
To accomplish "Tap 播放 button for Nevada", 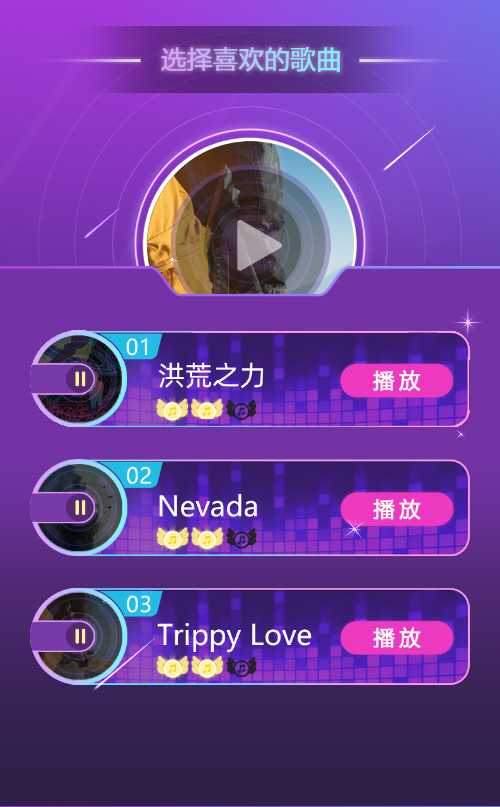I will coord(396,509).
